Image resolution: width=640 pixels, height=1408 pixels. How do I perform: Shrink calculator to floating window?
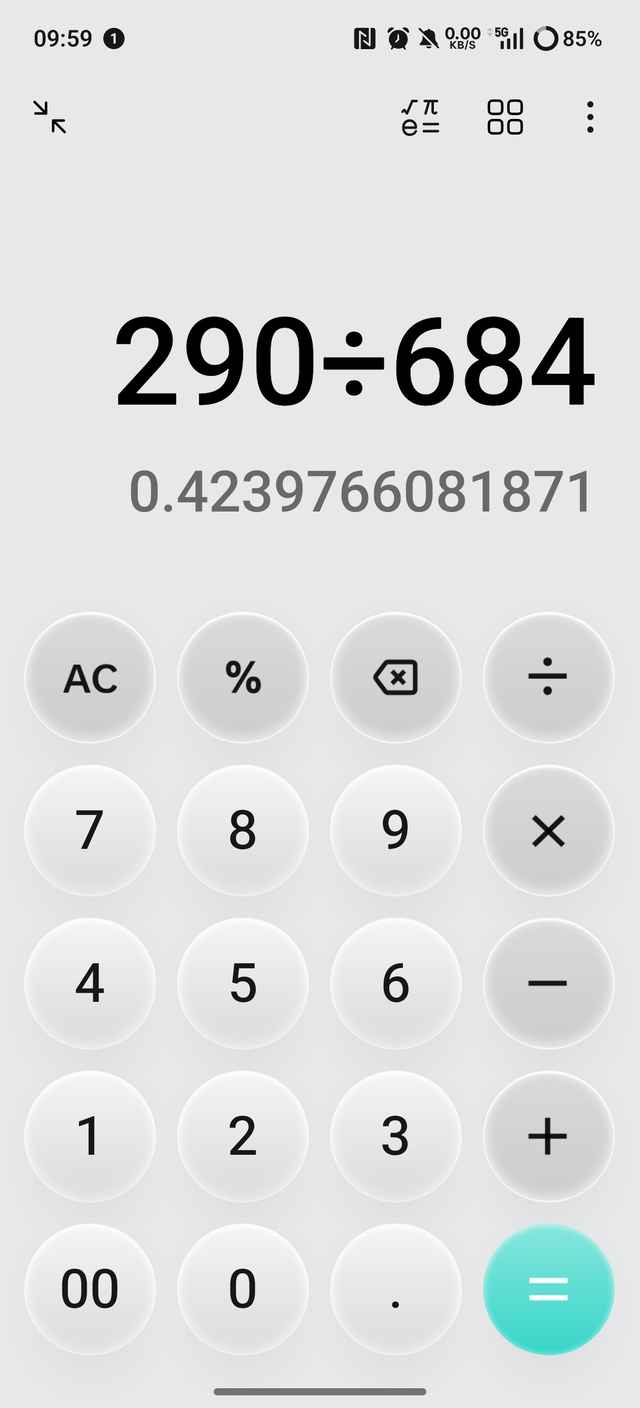(49, 117)
